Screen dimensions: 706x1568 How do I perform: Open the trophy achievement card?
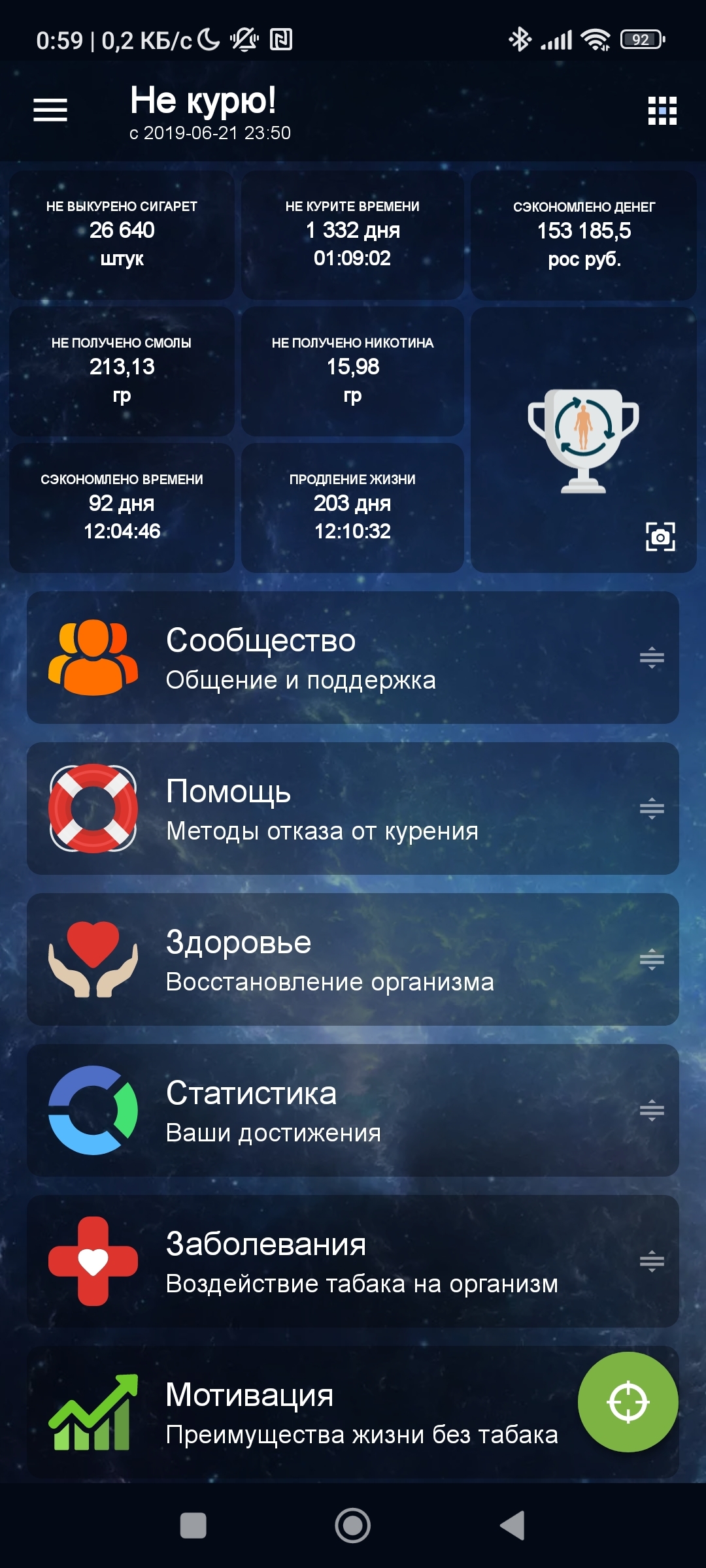(583, 440)
